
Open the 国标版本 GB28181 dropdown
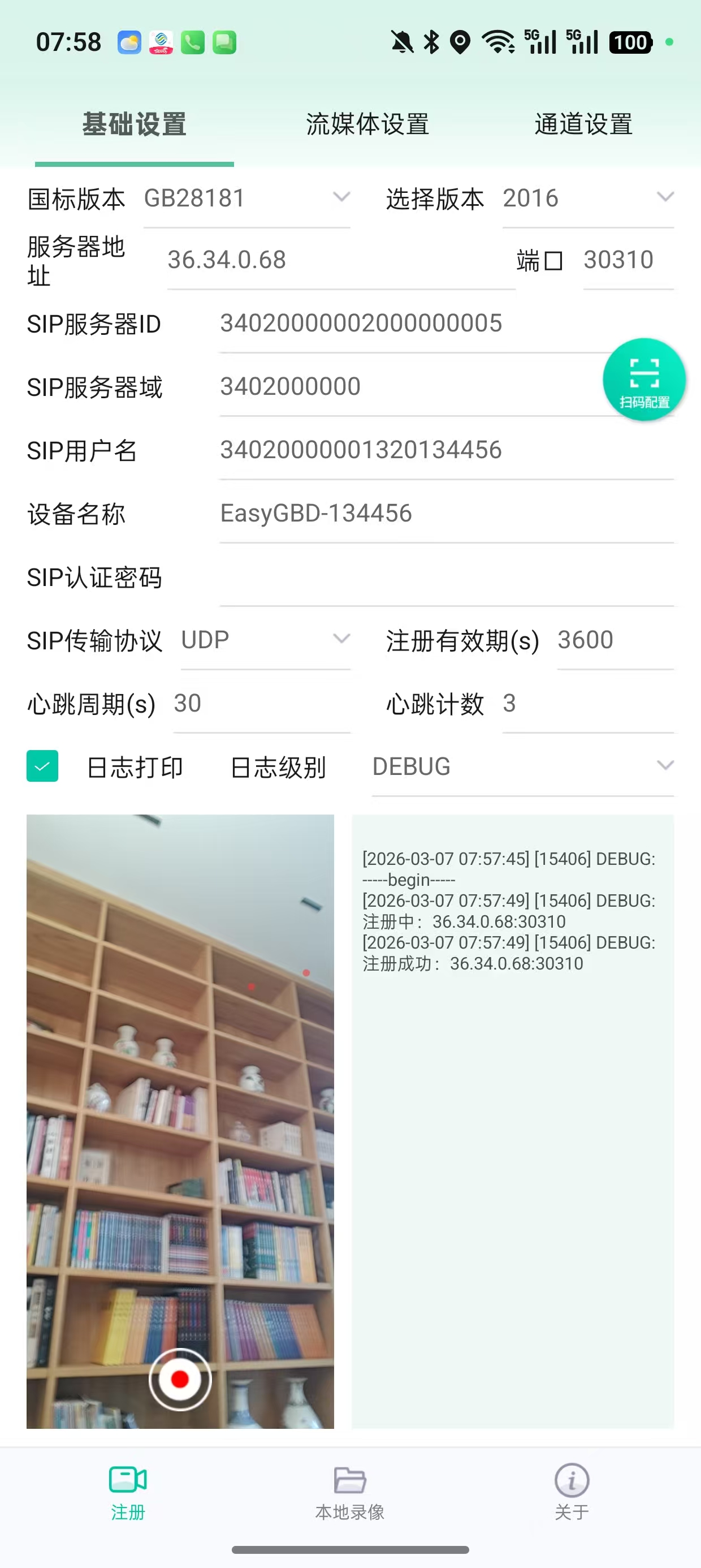click(x=246, y=199)
